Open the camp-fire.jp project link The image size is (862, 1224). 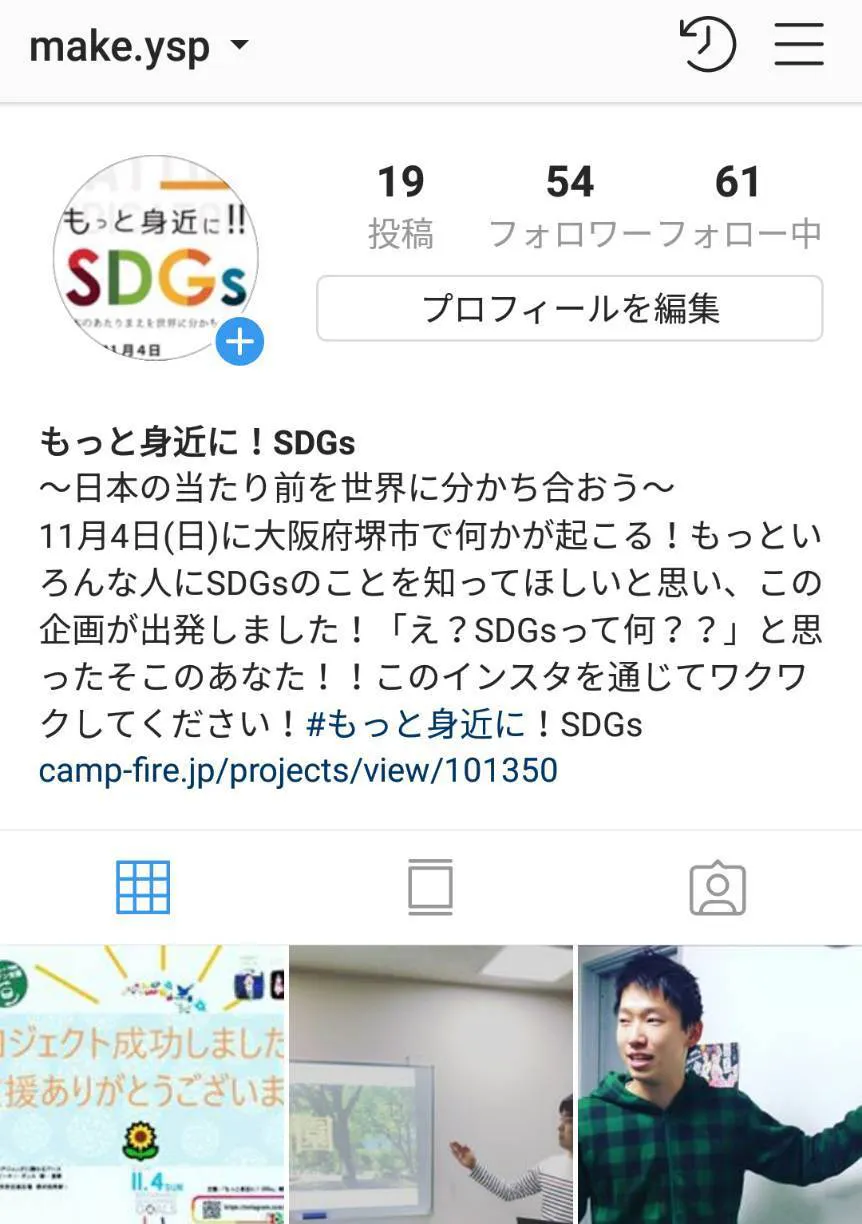point(298,770)
